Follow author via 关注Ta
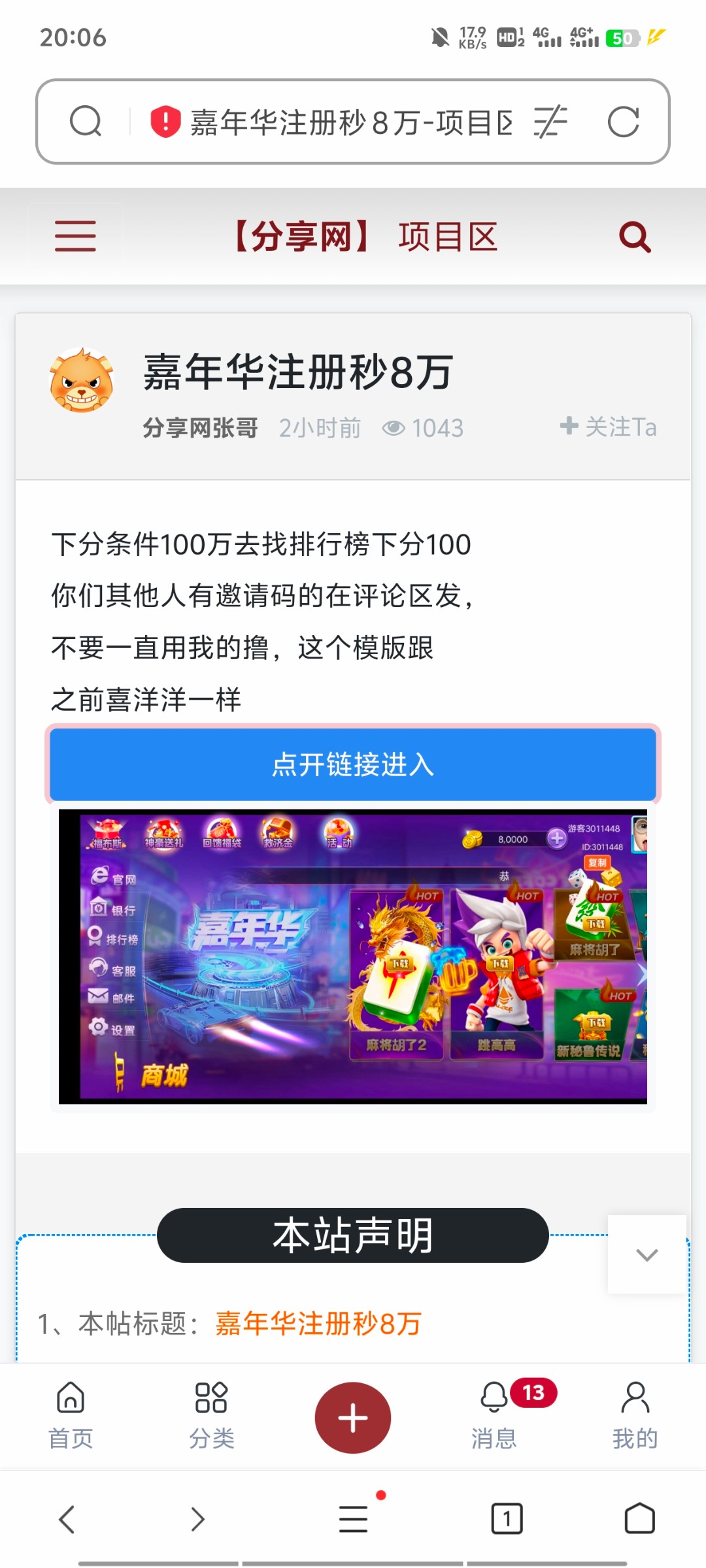The image size is (706, 1568). coord(609,427)
